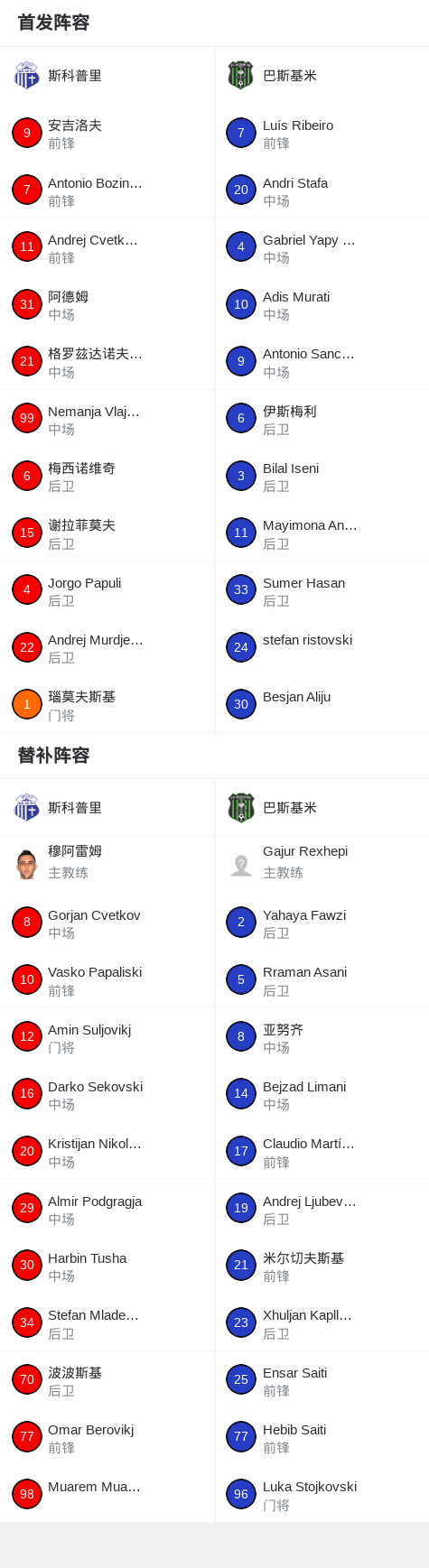This screenshot has height=1568, width=429.
Task: View substitute Darko Sekovski
Action: tap(107, 1094)
